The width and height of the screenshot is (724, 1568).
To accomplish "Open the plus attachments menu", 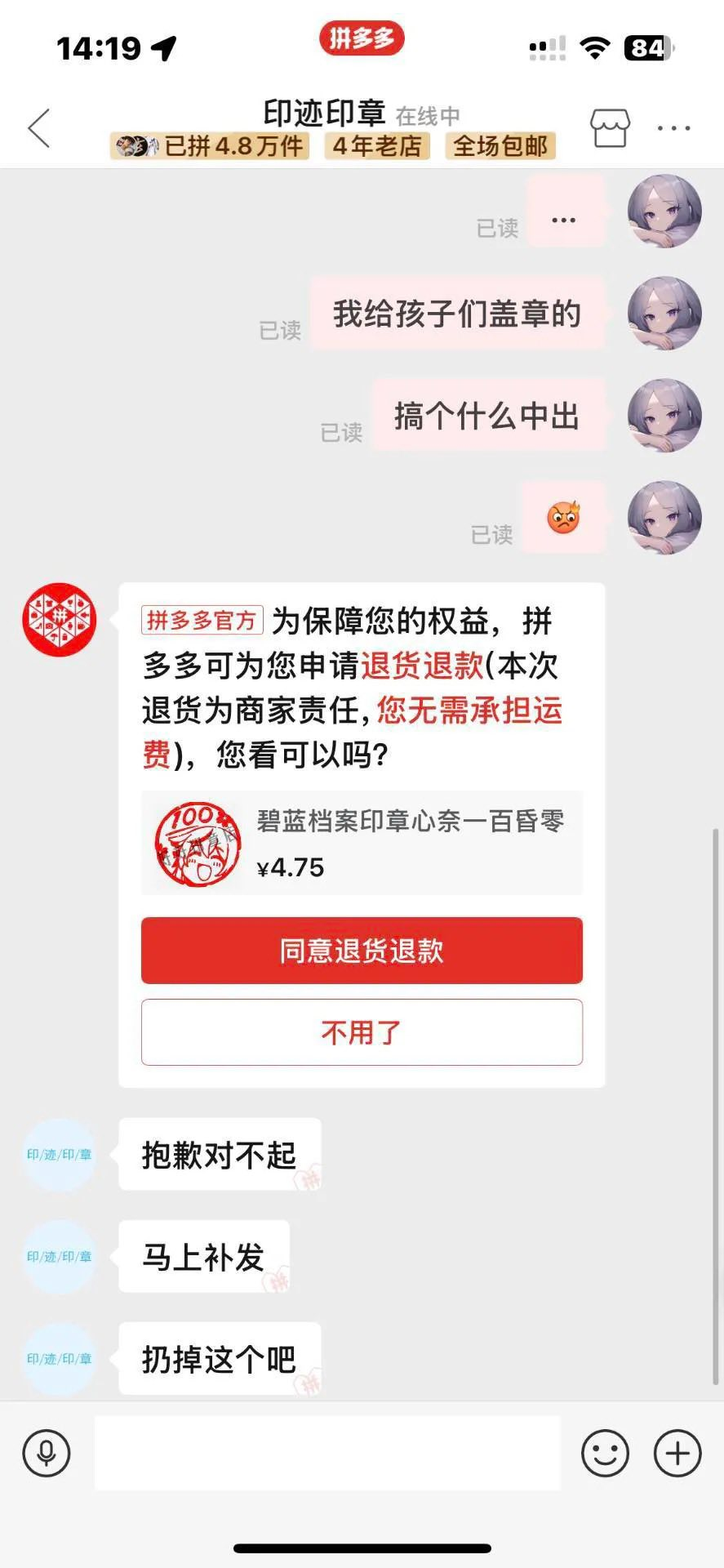I will point(677,1453).
